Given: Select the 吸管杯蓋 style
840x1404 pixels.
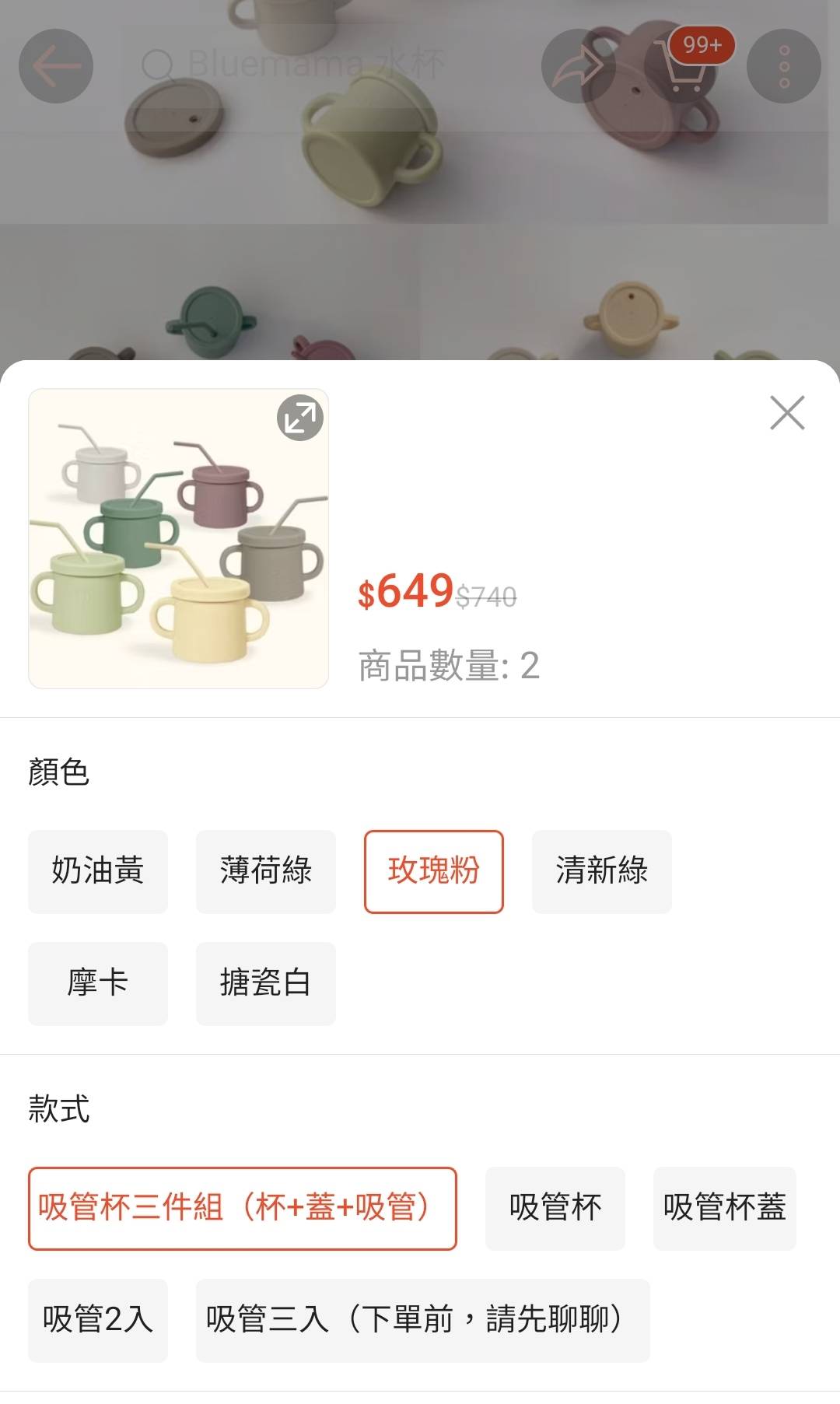Looking at the screenshot, I should pyautogui.click(x=725, y=1208).
